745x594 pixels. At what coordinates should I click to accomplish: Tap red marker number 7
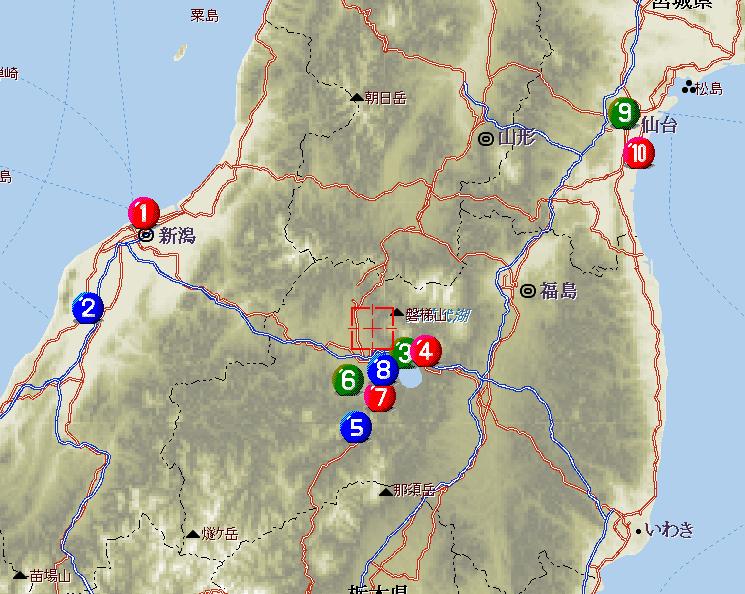click(379, 395)
